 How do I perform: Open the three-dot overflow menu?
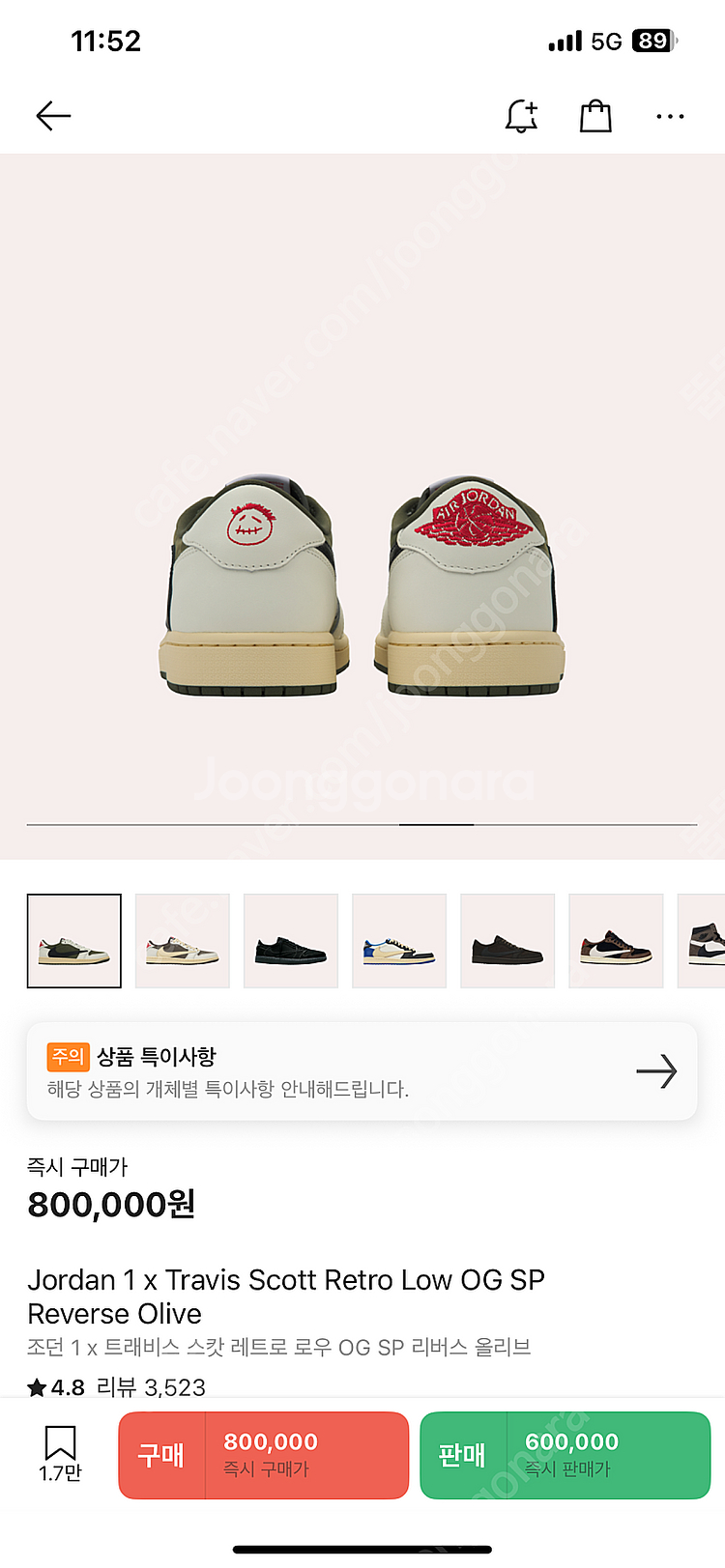point(669,117)
